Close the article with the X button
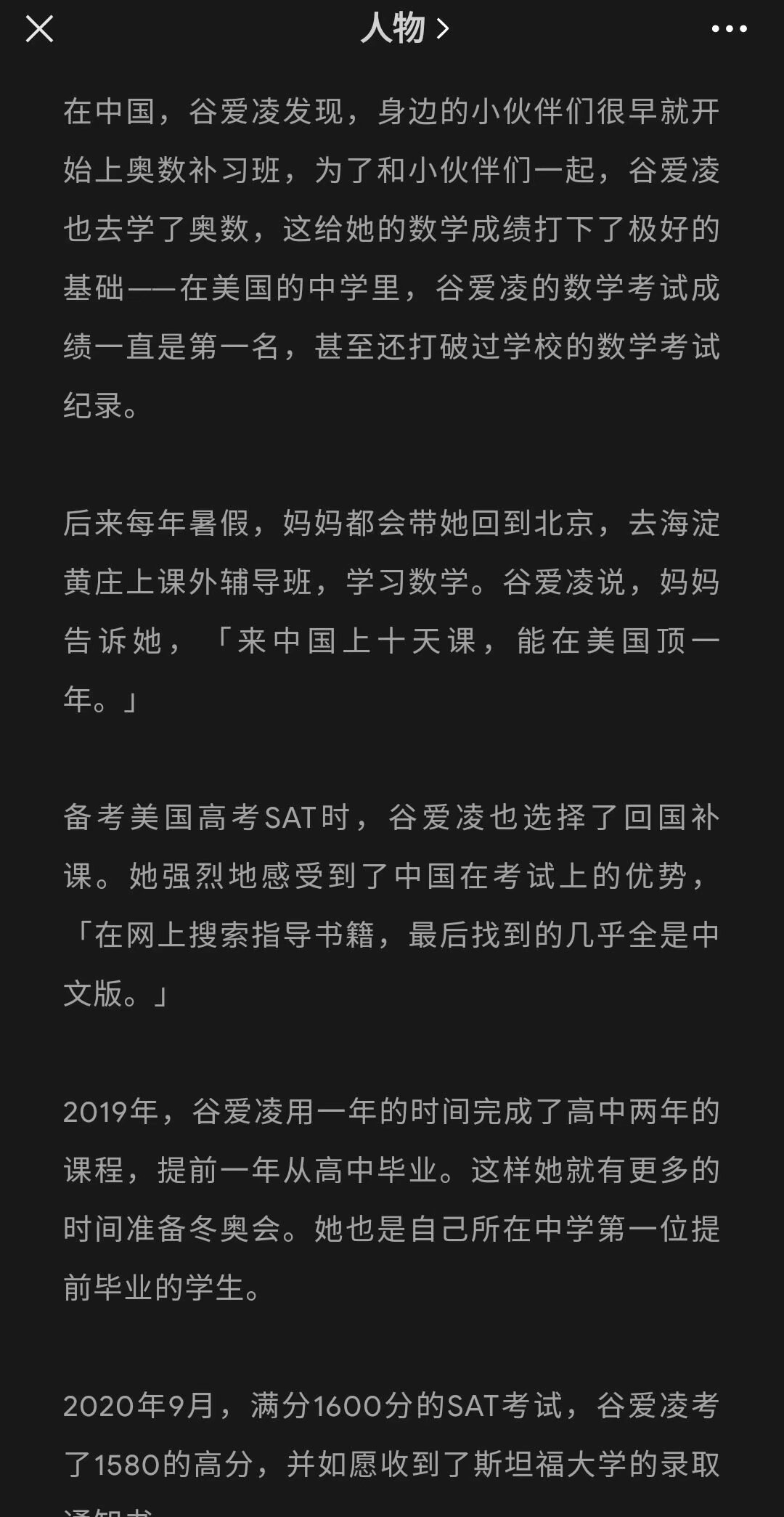784x1517 pixels. 39,29
